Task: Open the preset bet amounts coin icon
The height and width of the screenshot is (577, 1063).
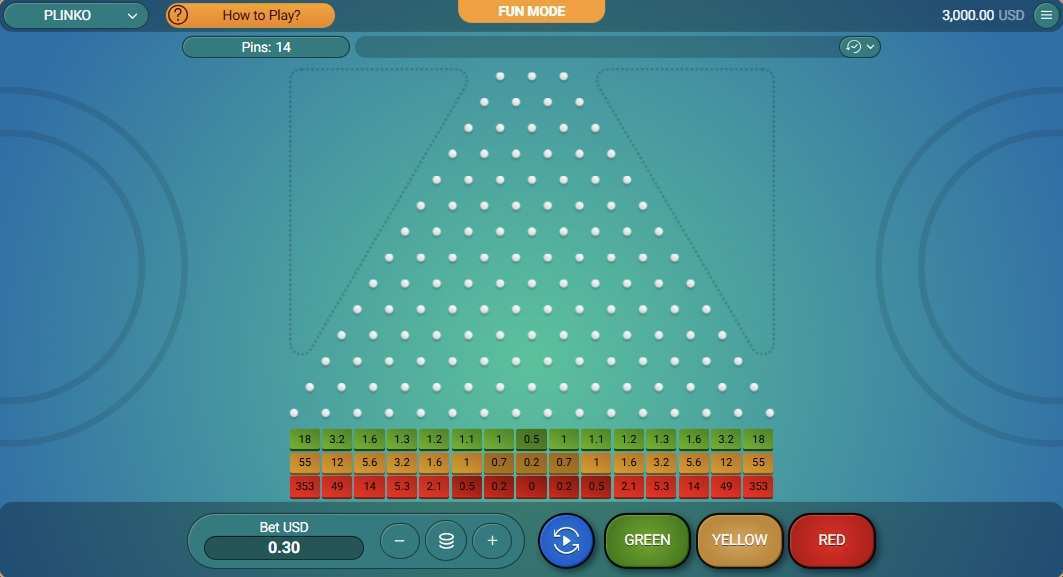Action: point(446,541)
